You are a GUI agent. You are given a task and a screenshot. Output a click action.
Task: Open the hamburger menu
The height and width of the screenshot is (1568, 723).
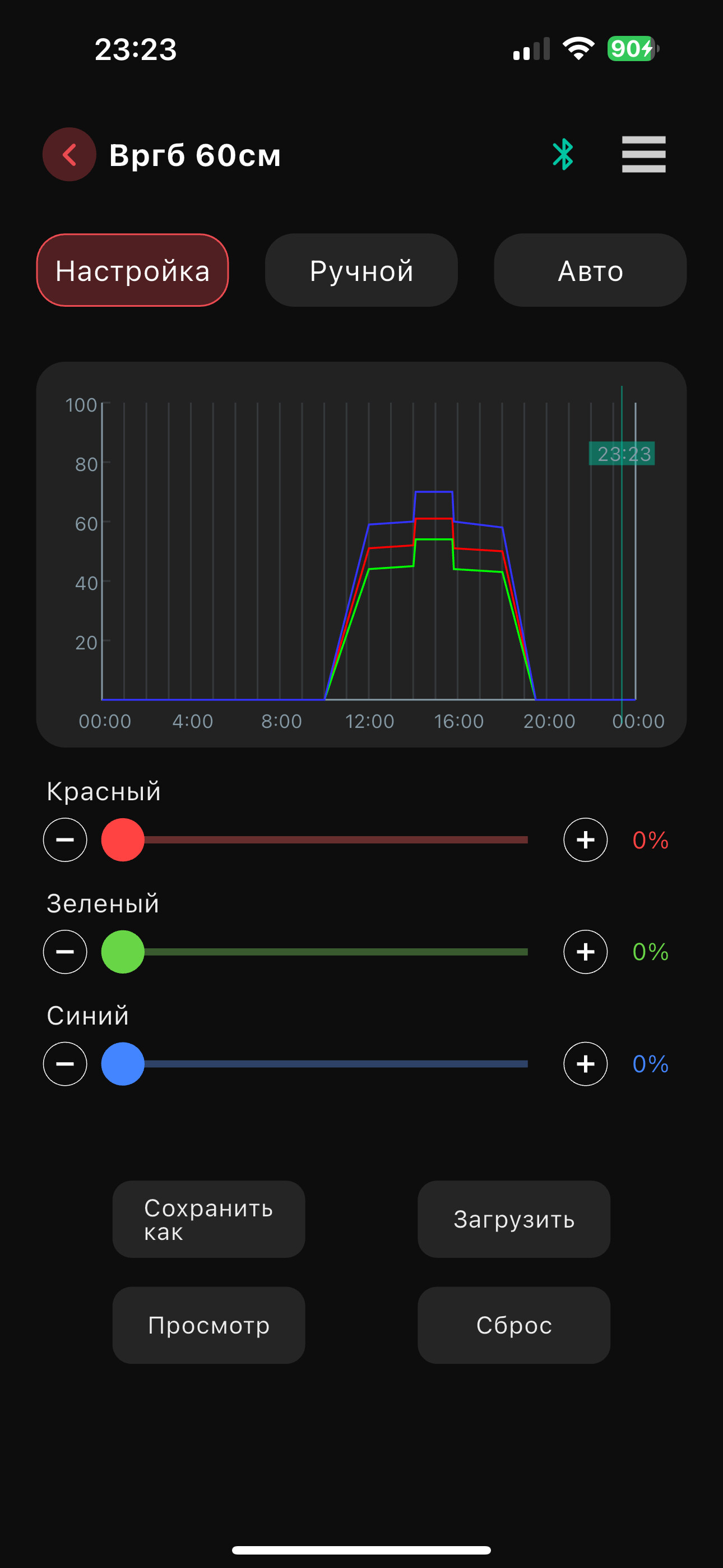[x=643, y=155]
